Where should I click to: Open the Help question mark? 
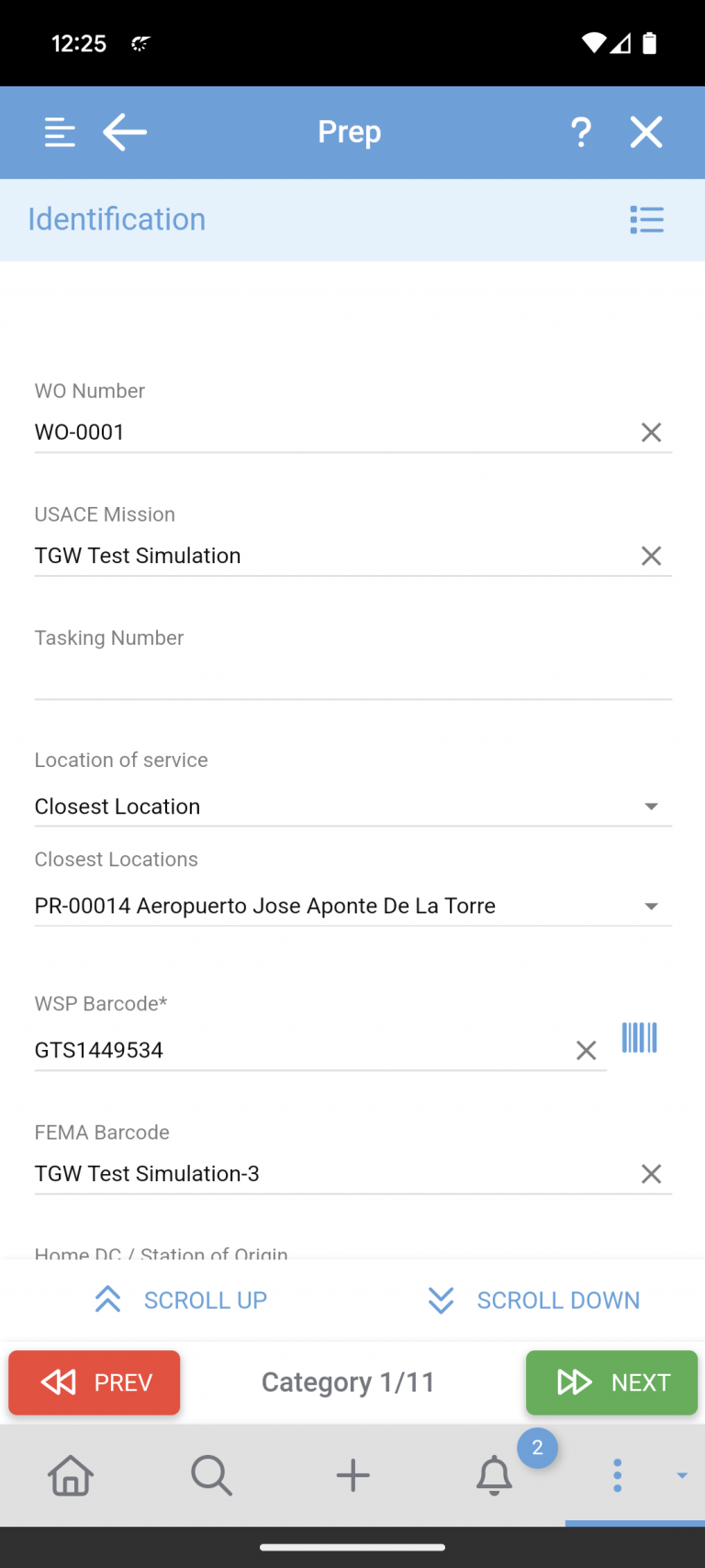pyautogui.click(x=581, y=131)
